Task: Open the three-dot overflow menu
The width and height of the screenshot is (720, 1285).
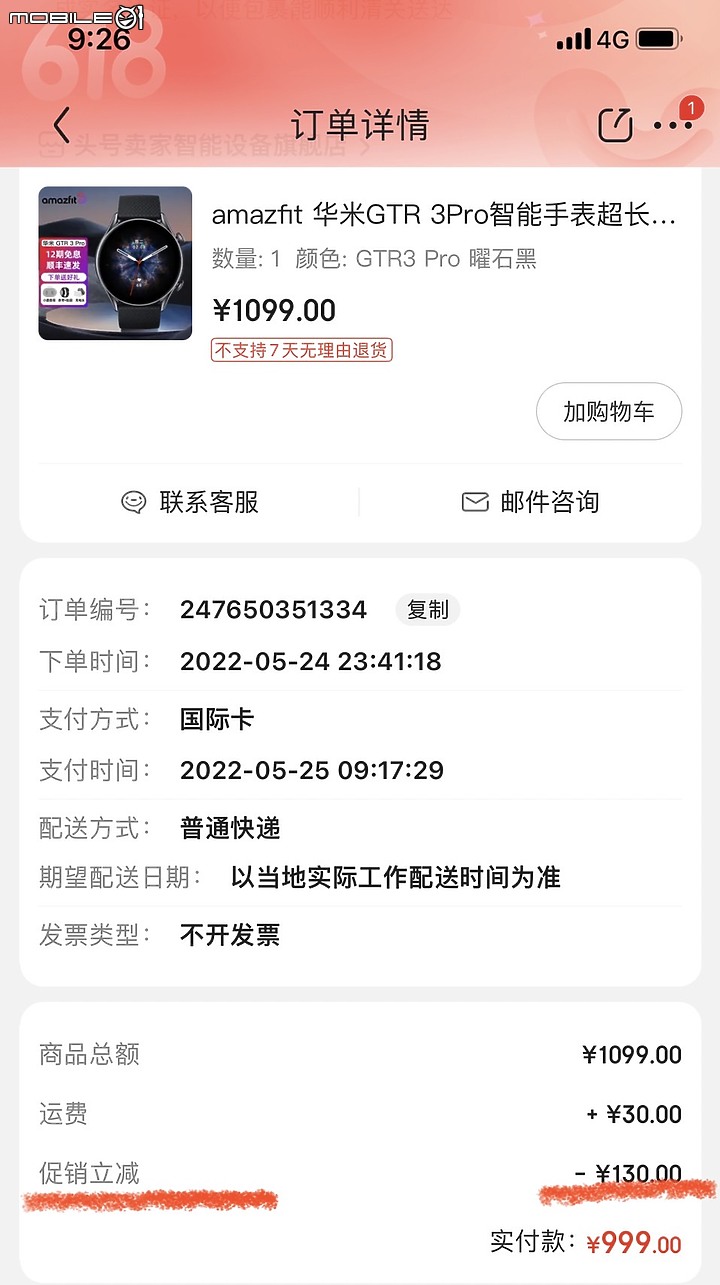Action: coord(672,125)
